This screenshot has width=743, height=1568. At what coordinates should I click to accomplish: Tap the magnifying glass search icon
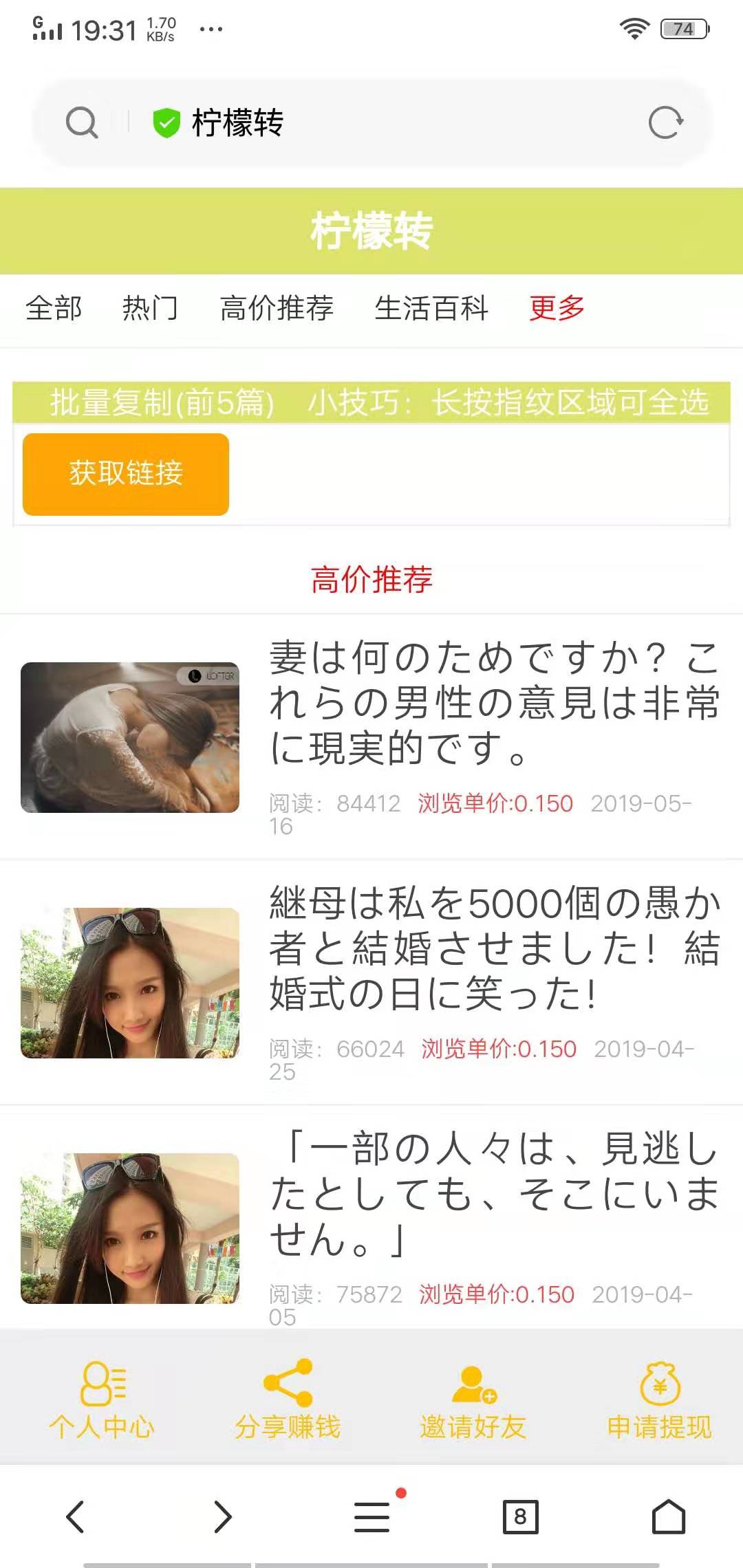pos(81,122)
